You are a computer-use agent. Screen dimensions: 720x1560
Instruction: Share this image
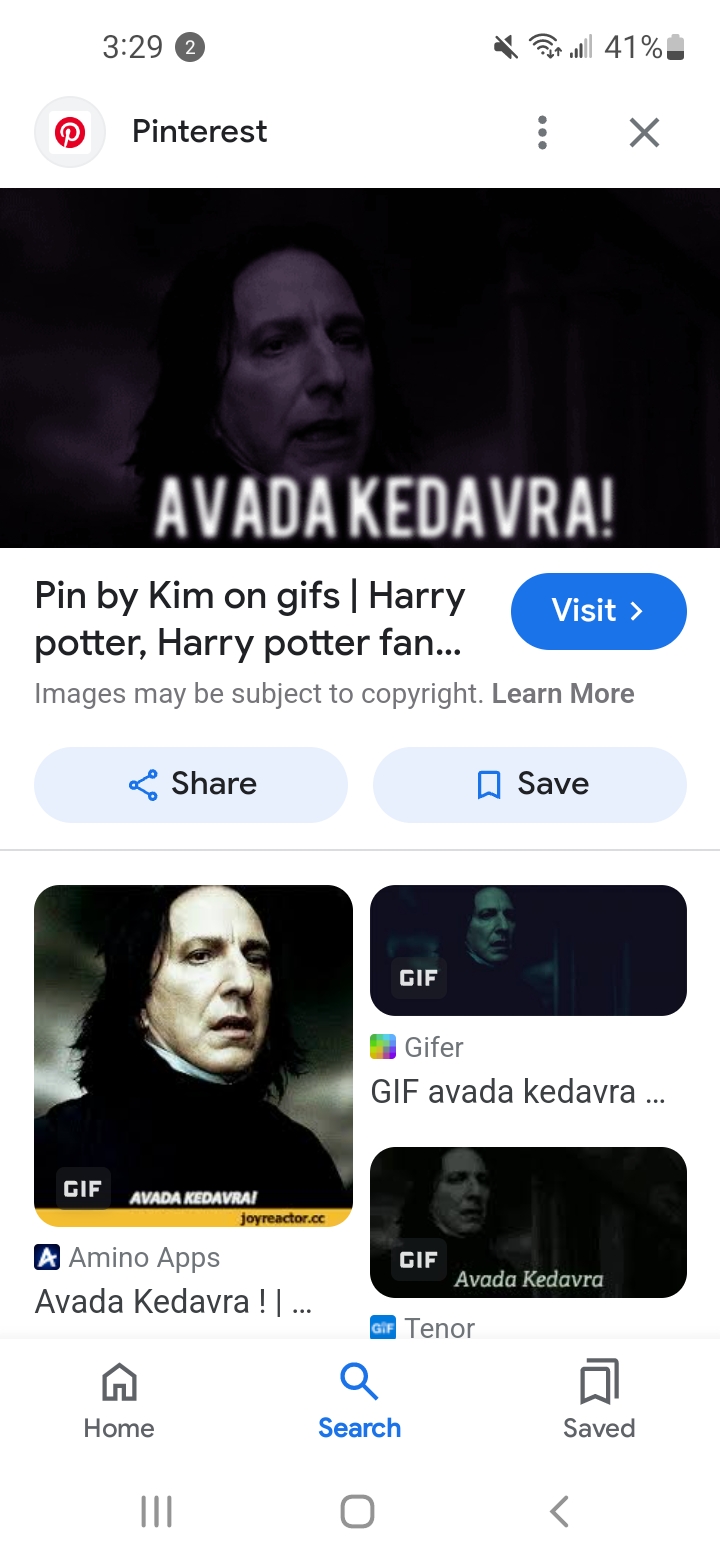pyautogui.click(x=191, y=785)
